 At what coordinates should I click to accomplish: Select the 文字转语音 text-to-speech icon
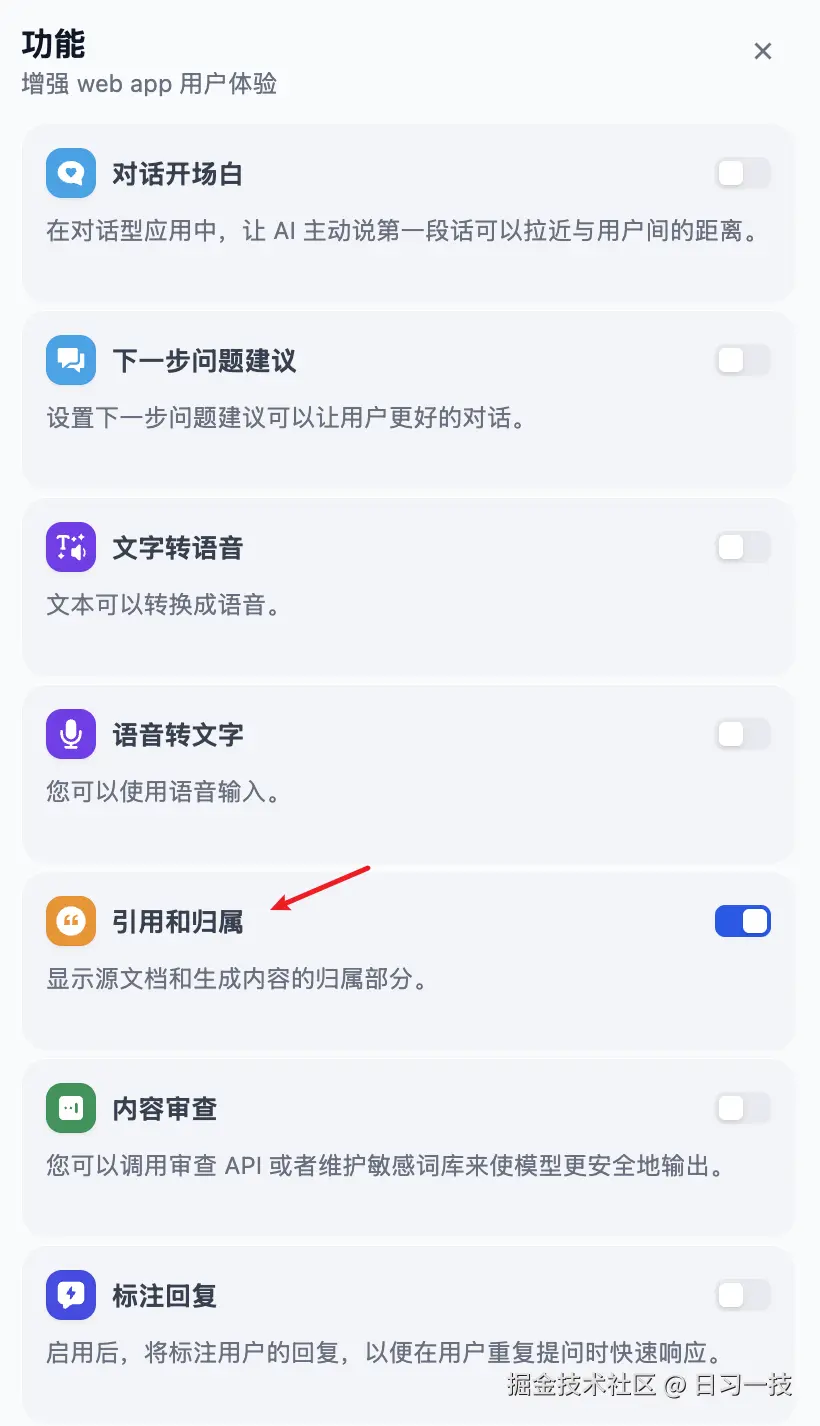pyautogui.click(x=70, y=547)
